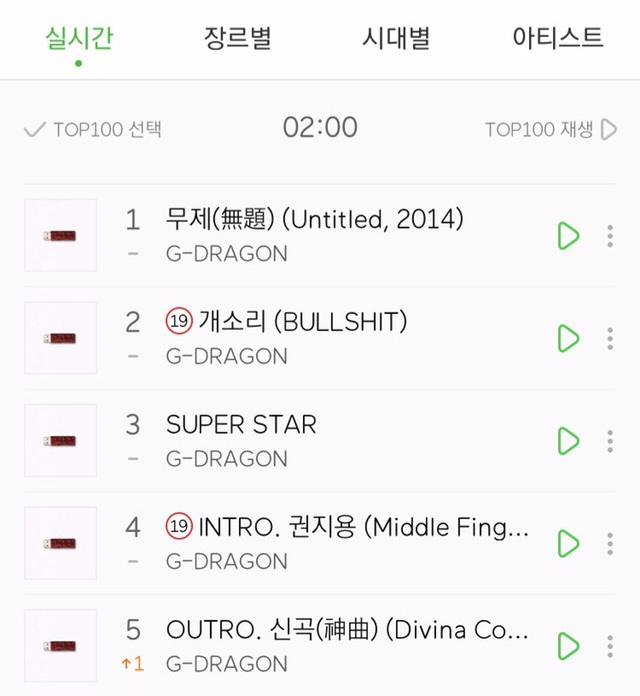Open the 아티스트 tab

[x=557, y=39]
